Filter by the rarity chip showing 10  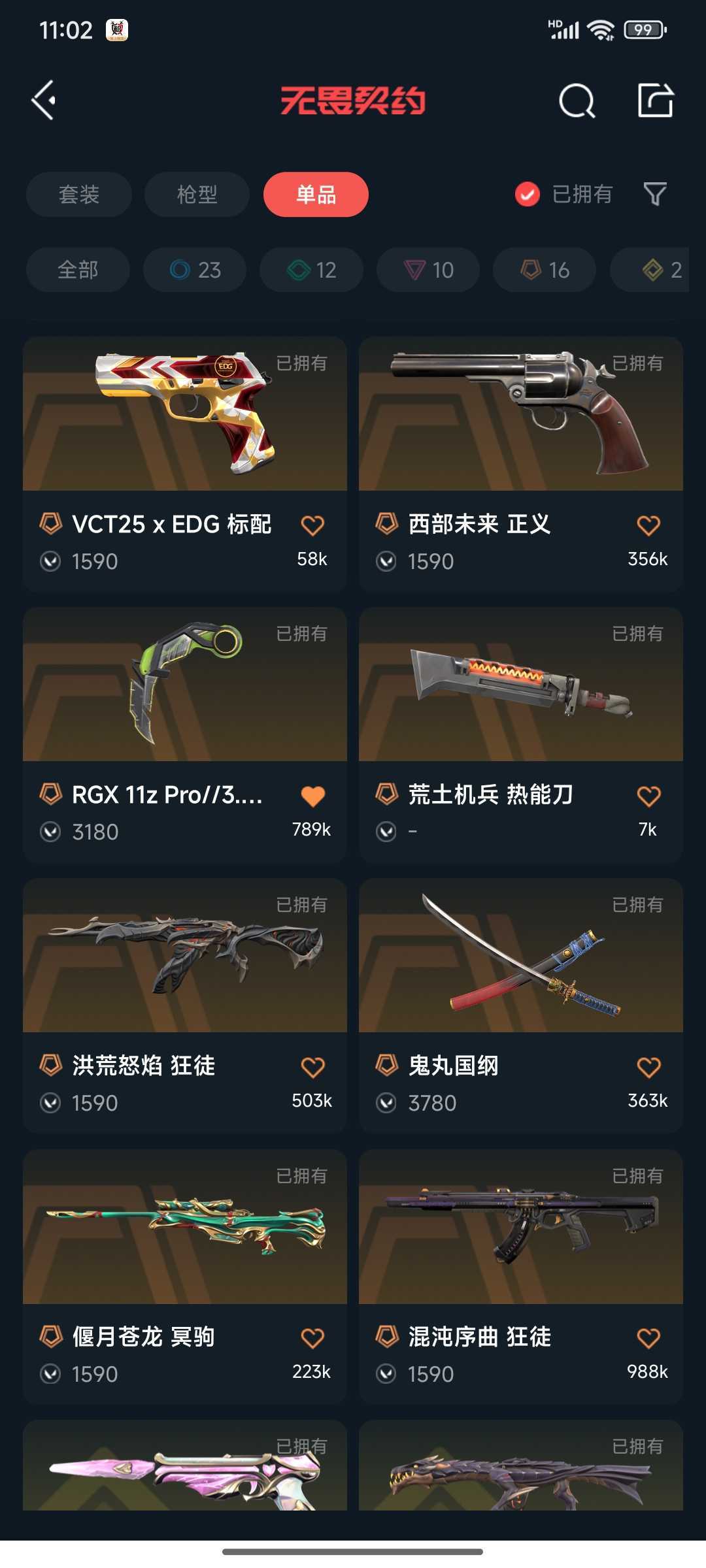click(x=428, y=269)
